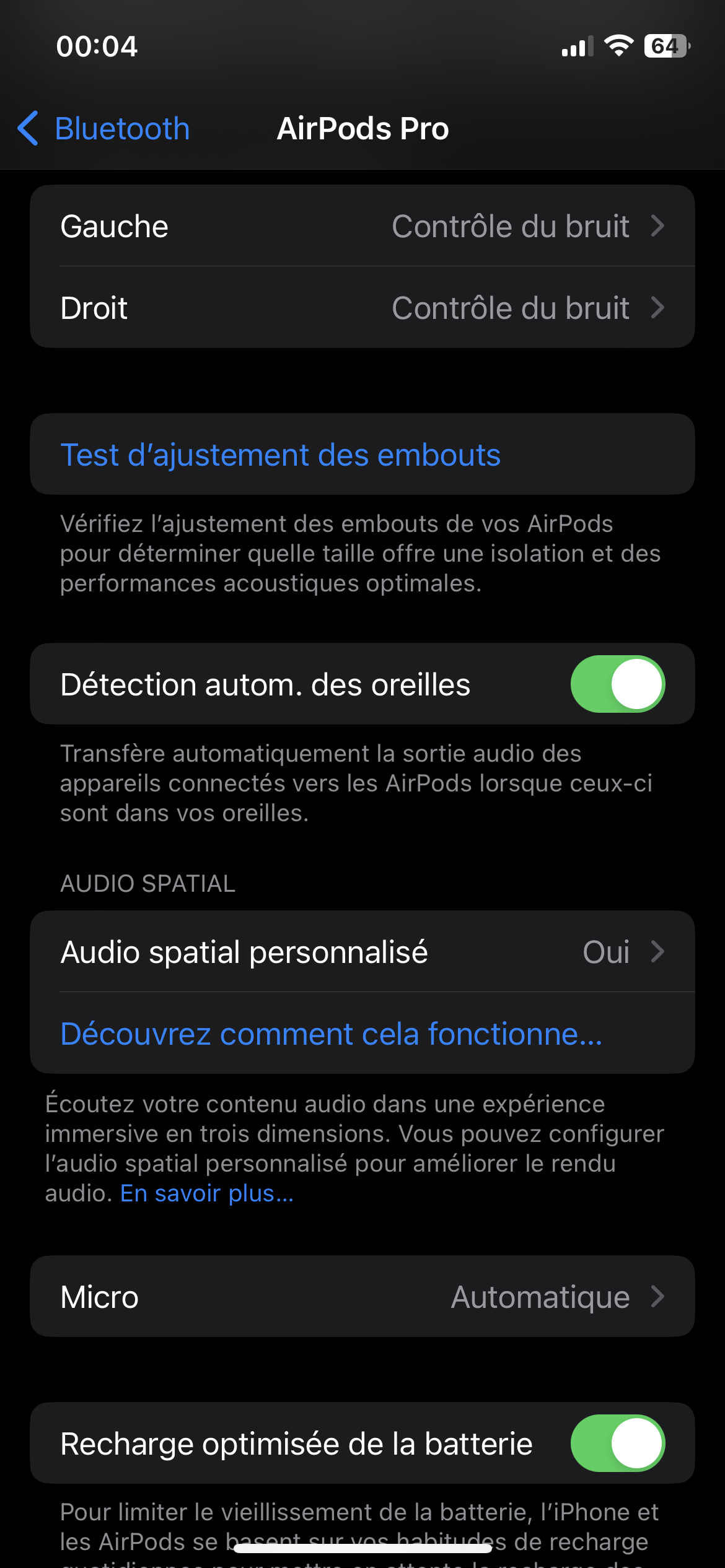Toggle Détection autom. des oreilles
The width and height of the screenshot is (725, 1568).
click(x=617, y=684)
